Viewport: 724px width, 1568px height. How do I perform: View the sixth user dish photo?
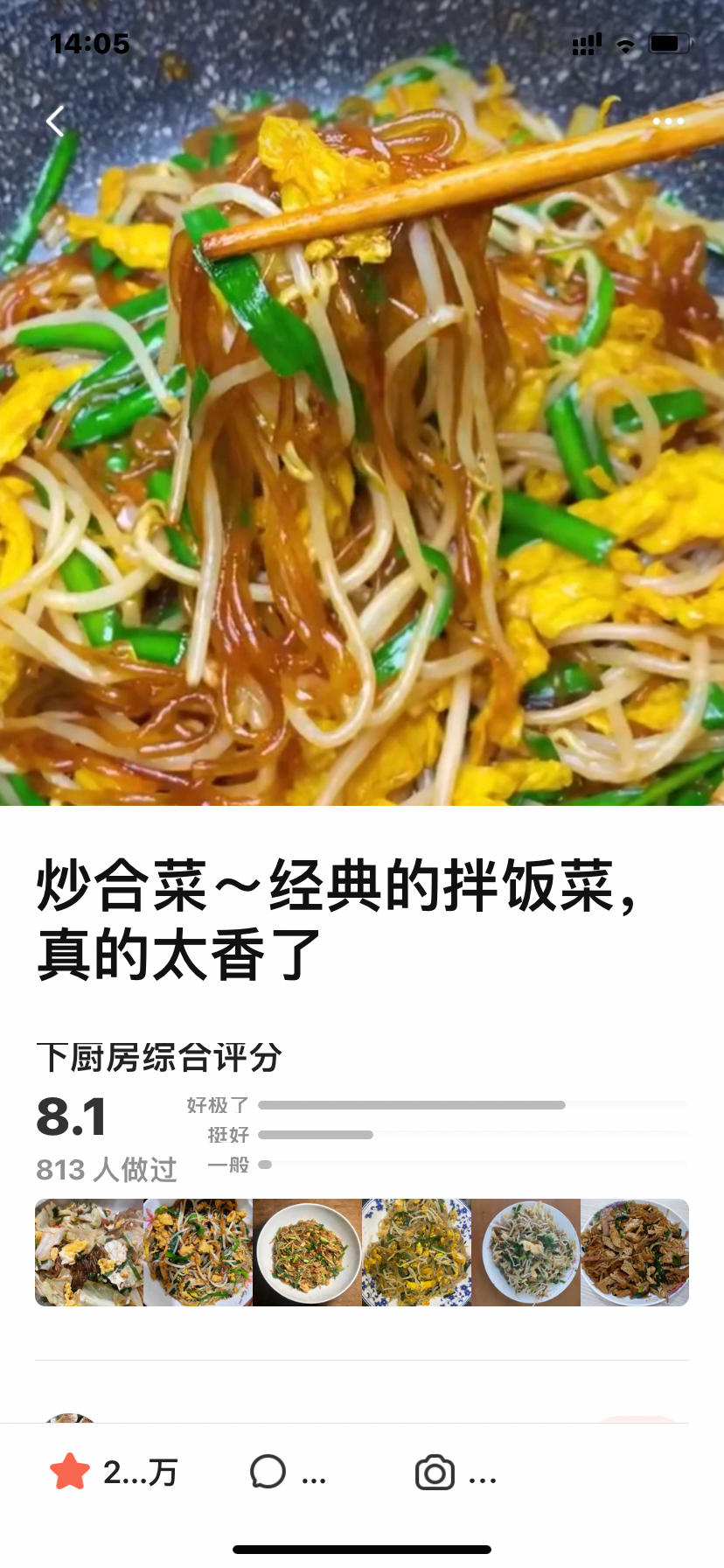click(635, 1252)
